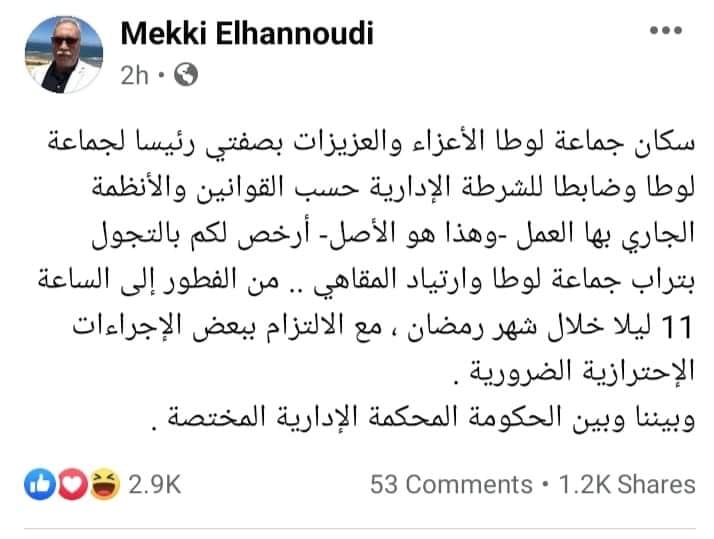Open the post's three-dot options menu
The image size is (714, 539).
pos(666,30)
